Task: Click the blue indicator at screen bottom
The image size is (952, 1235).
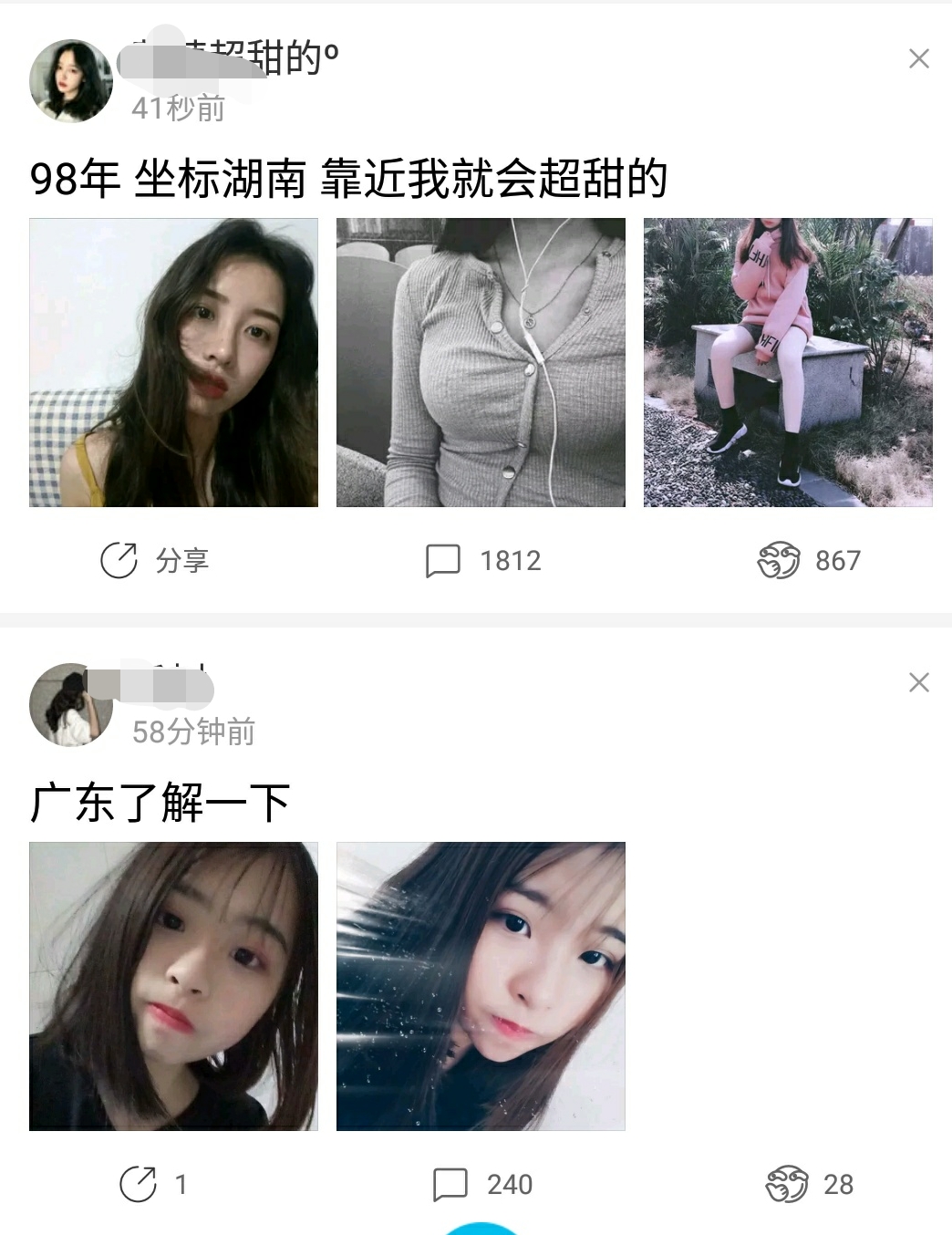Action: (476, 1230)
